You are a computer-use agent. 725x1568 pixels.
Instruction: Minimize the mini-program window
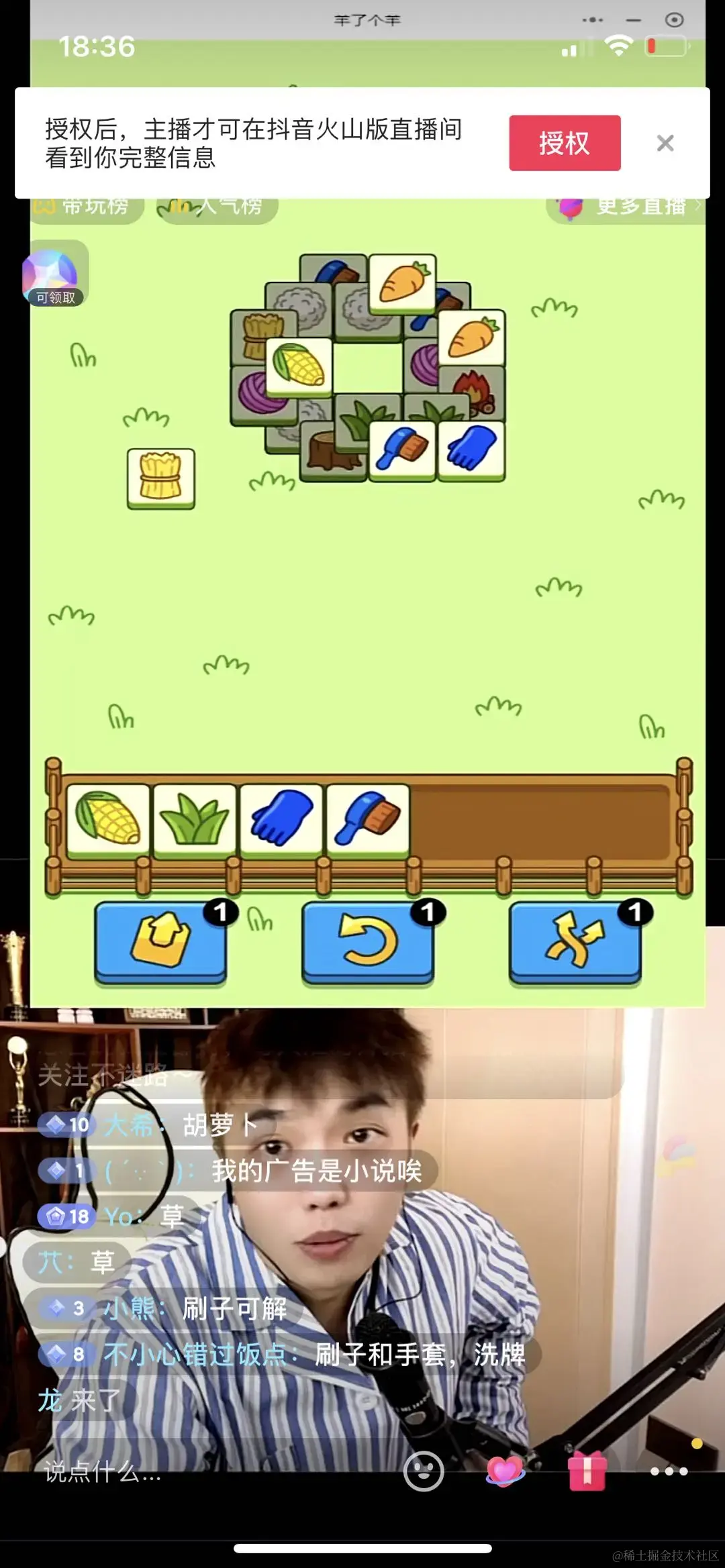(x=633, y=20)
